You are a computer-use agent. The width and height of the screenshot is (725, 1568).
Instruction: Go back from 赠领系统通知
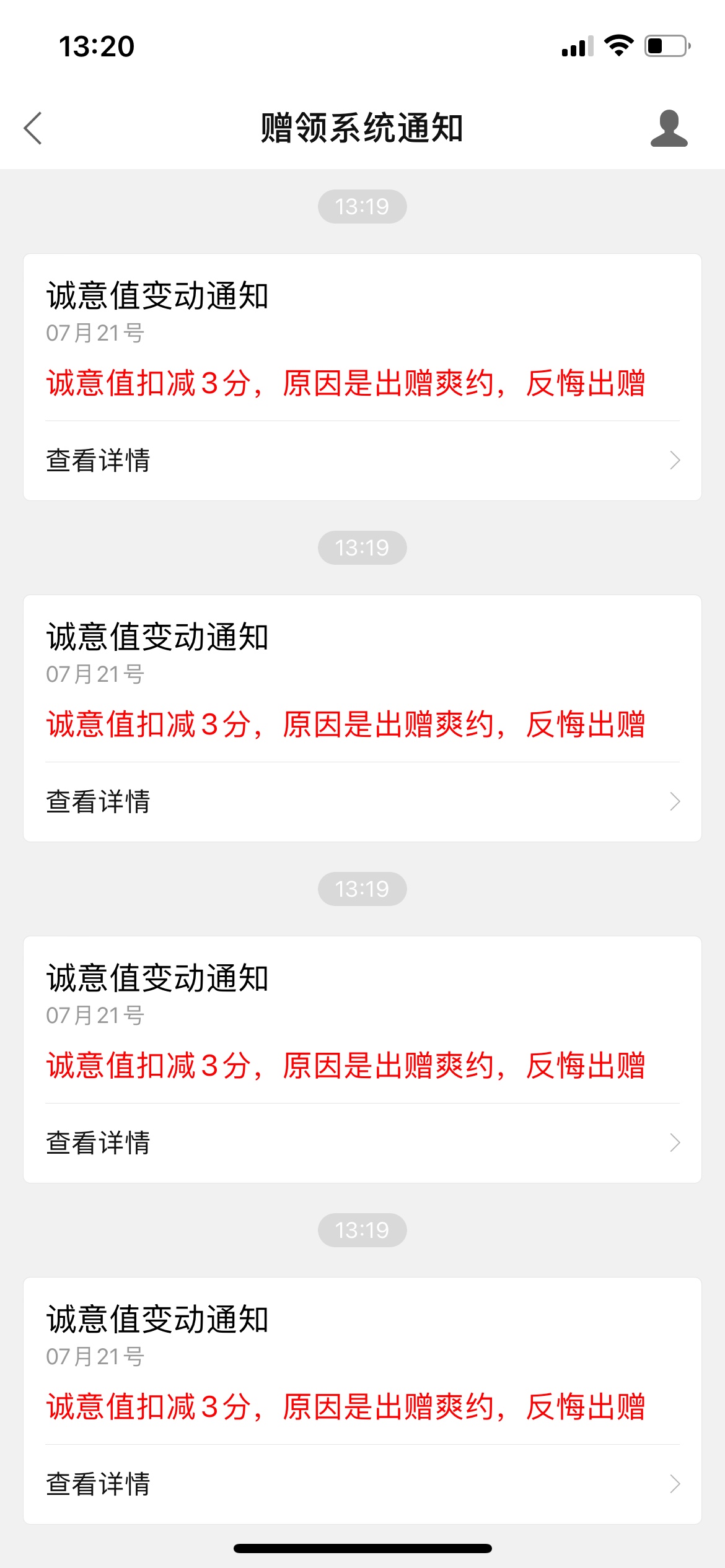33,128
